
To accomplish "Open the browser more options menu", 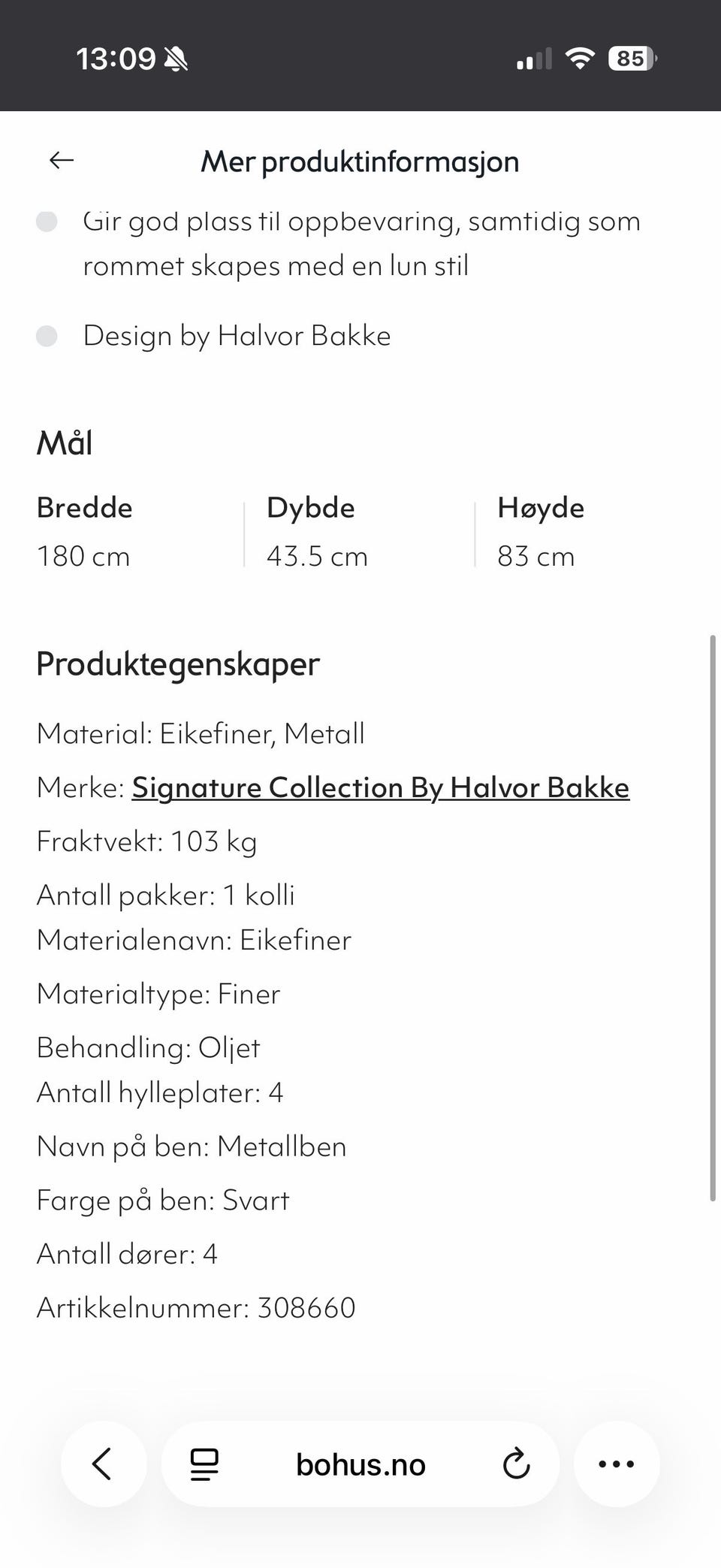I will 616,1464.
